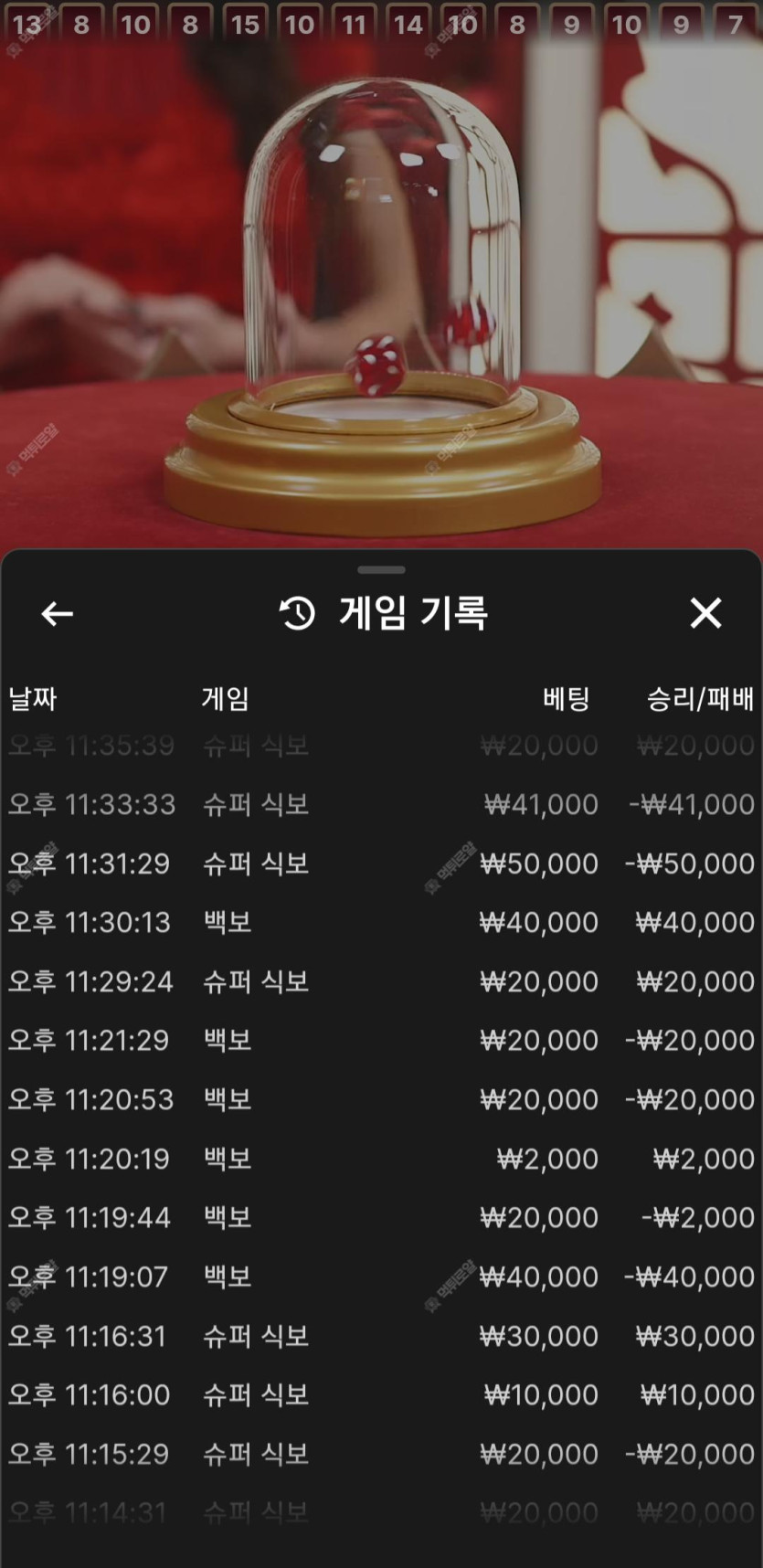Viewport: 763px width, 1568px height.
Task: Open the 오후 11:33:33 슈퍼 식보 record
Action: [381, 804]
